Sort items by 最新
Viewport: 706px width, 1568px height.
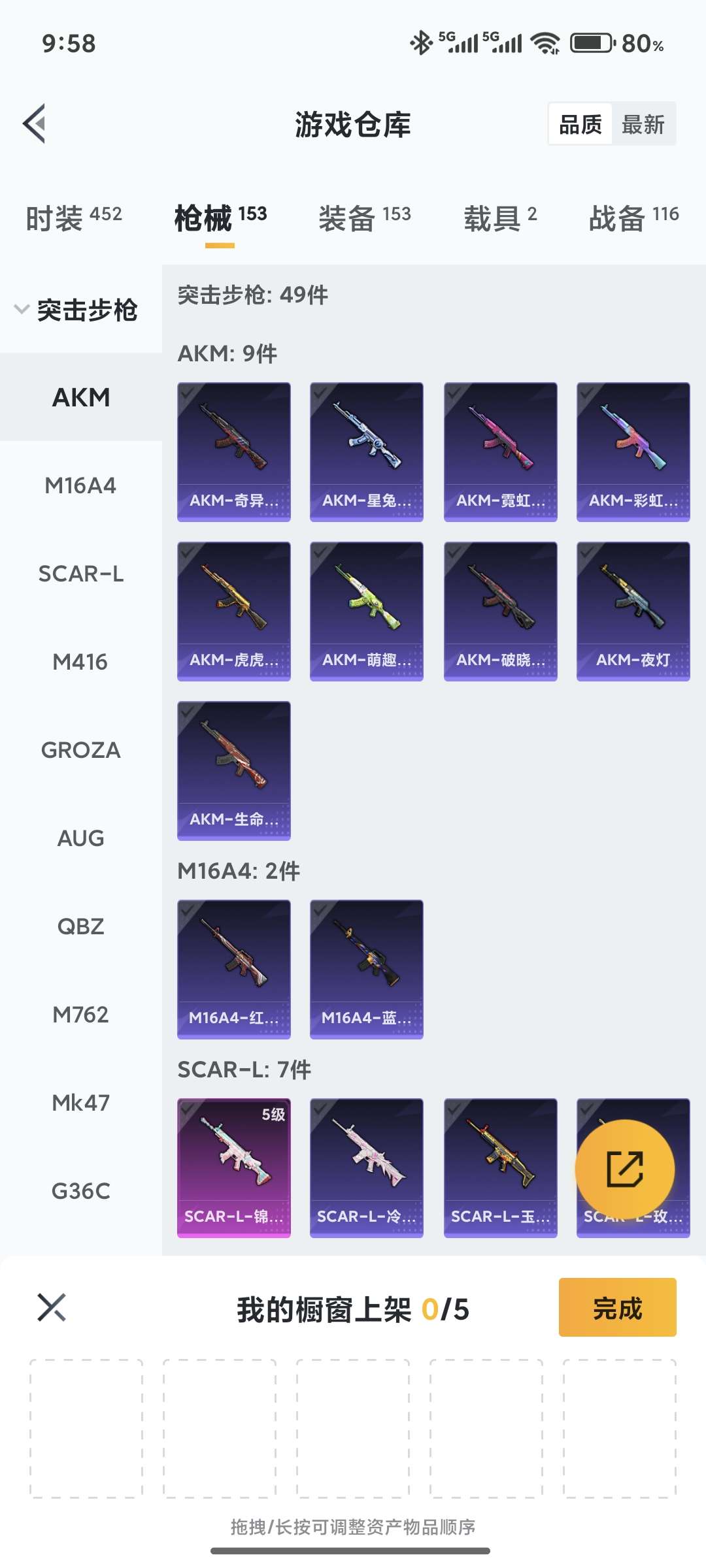[x=643, y=124]
